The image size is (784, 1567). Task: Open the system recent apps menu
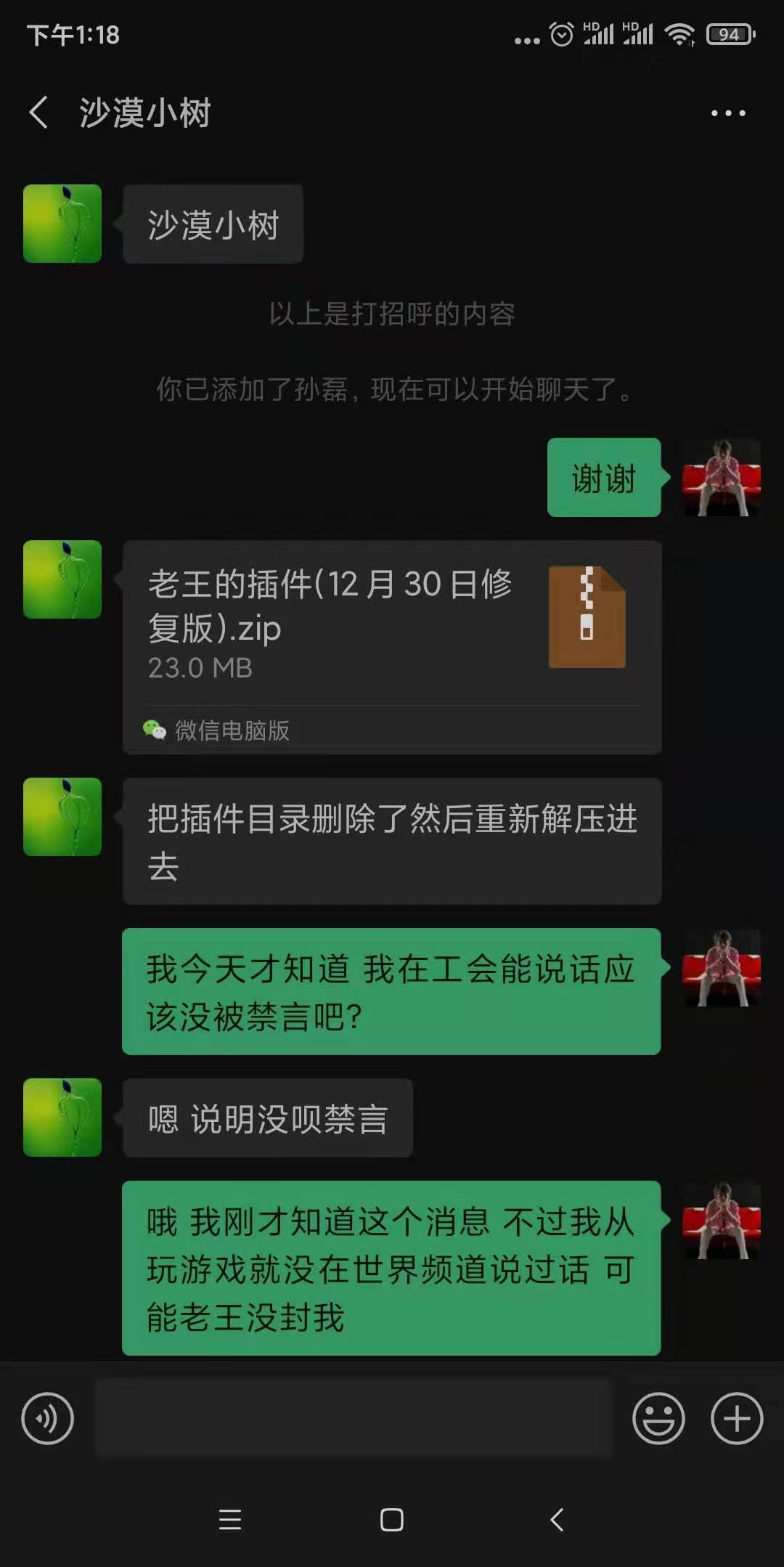point(230,1520)
